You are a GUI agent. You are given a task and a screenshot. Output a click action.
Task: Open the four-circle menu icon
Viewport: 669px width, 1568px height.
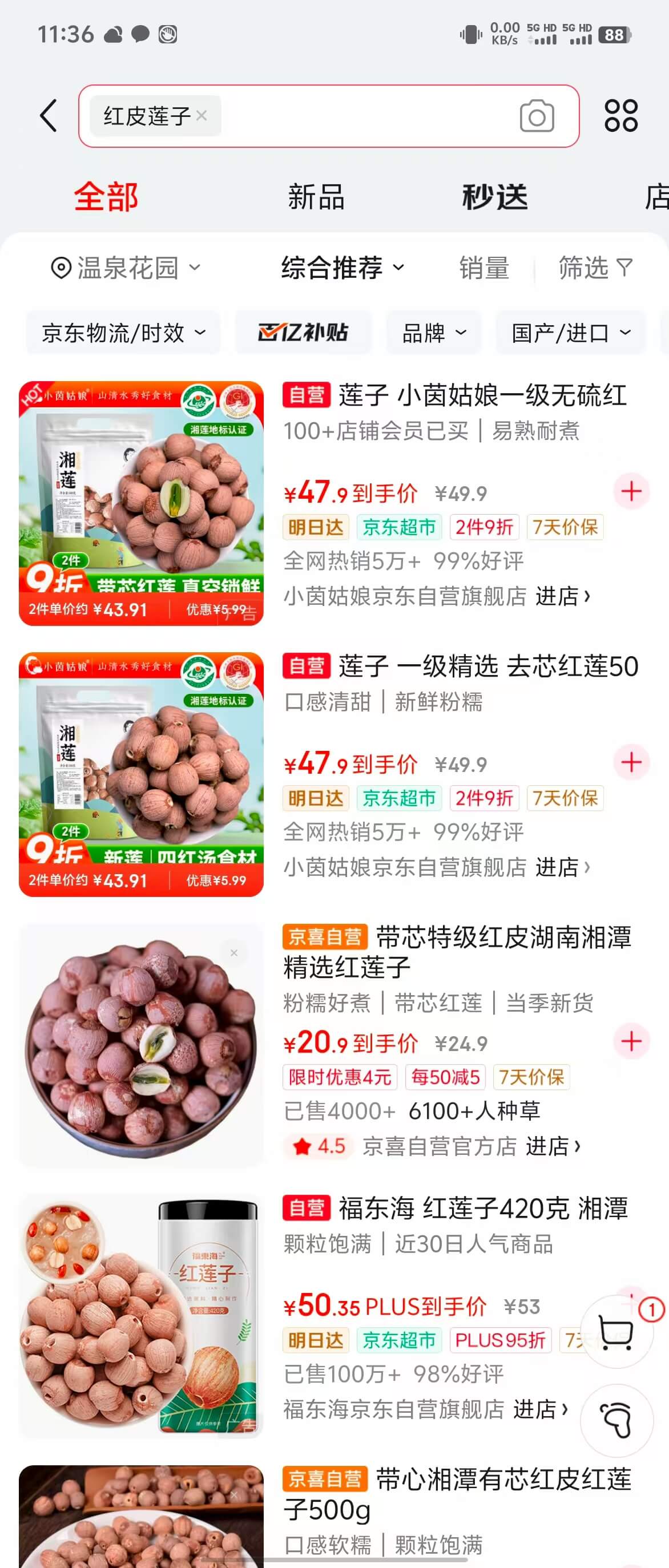click(x=620, y=116)
